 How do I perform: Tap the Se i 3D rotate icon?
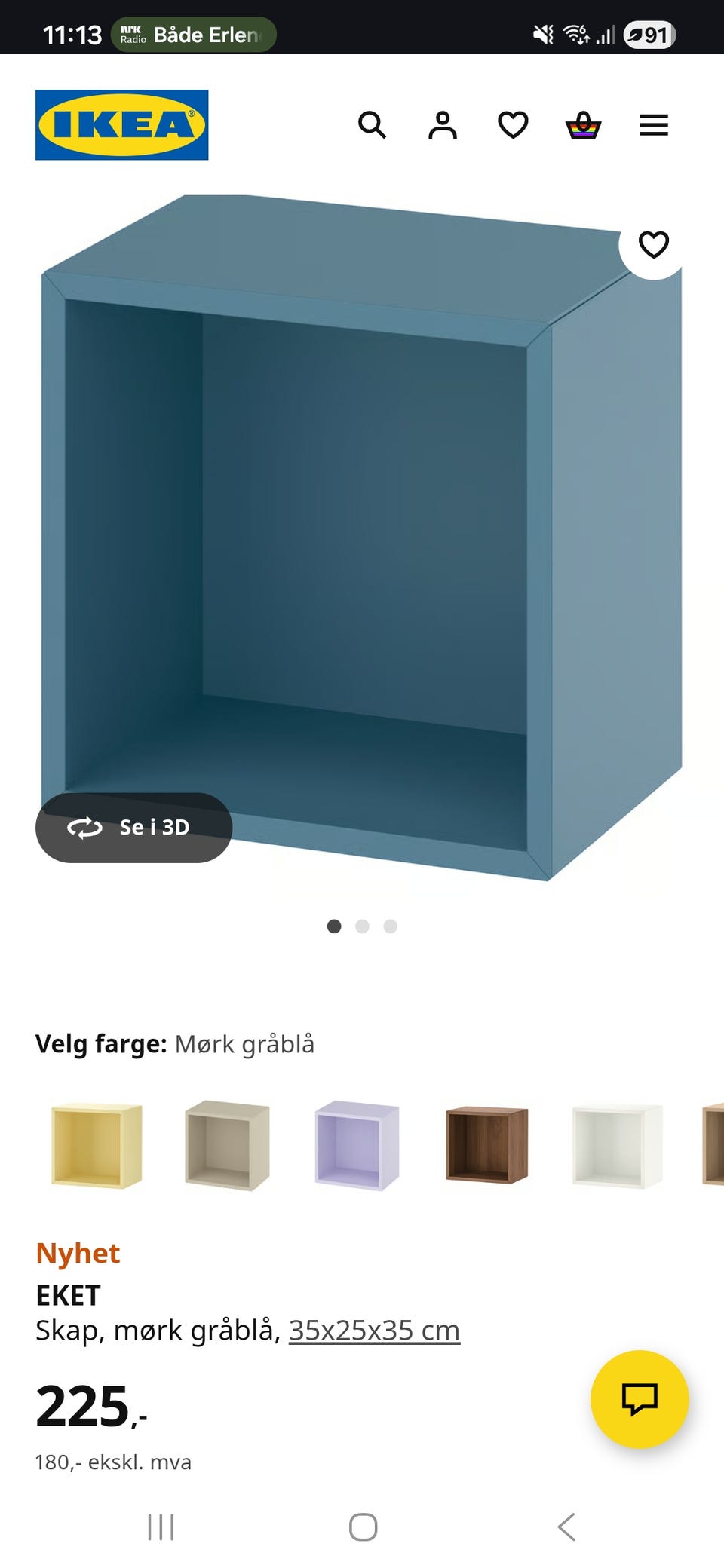point(85,828)
